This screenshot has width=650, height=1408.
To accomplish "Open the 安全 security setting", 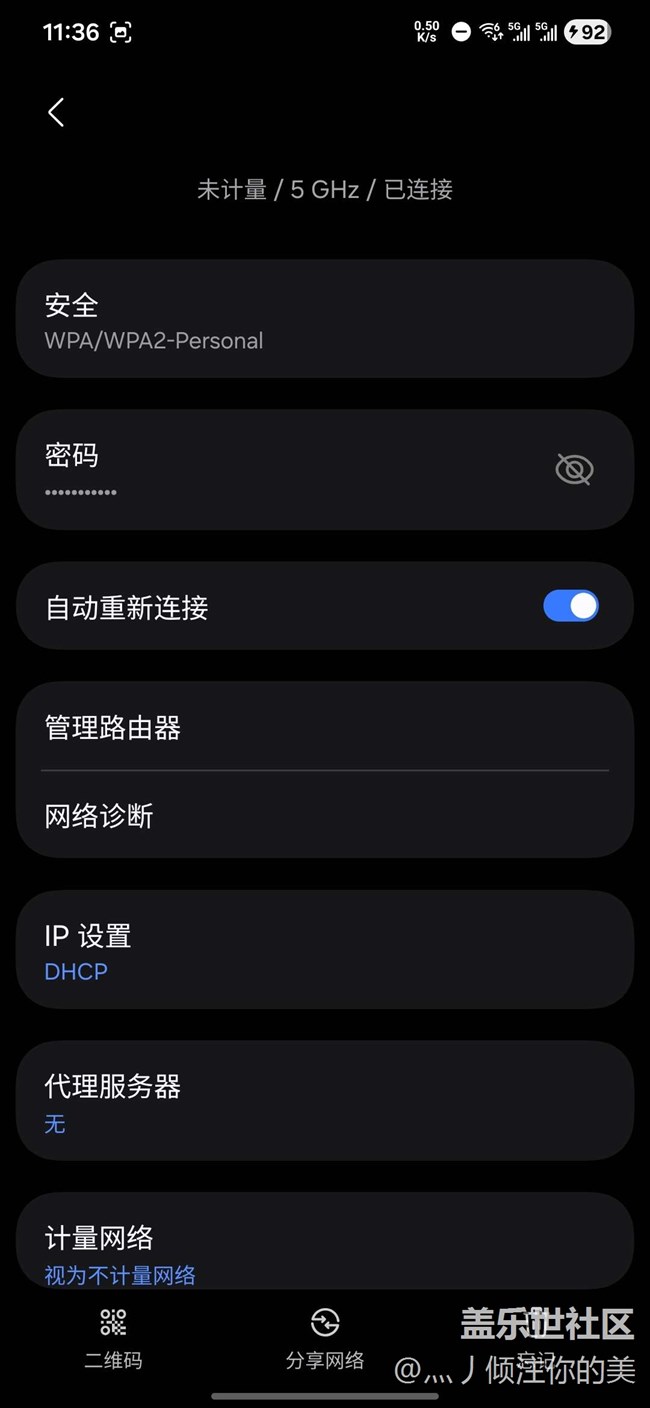I will [324, 320].
